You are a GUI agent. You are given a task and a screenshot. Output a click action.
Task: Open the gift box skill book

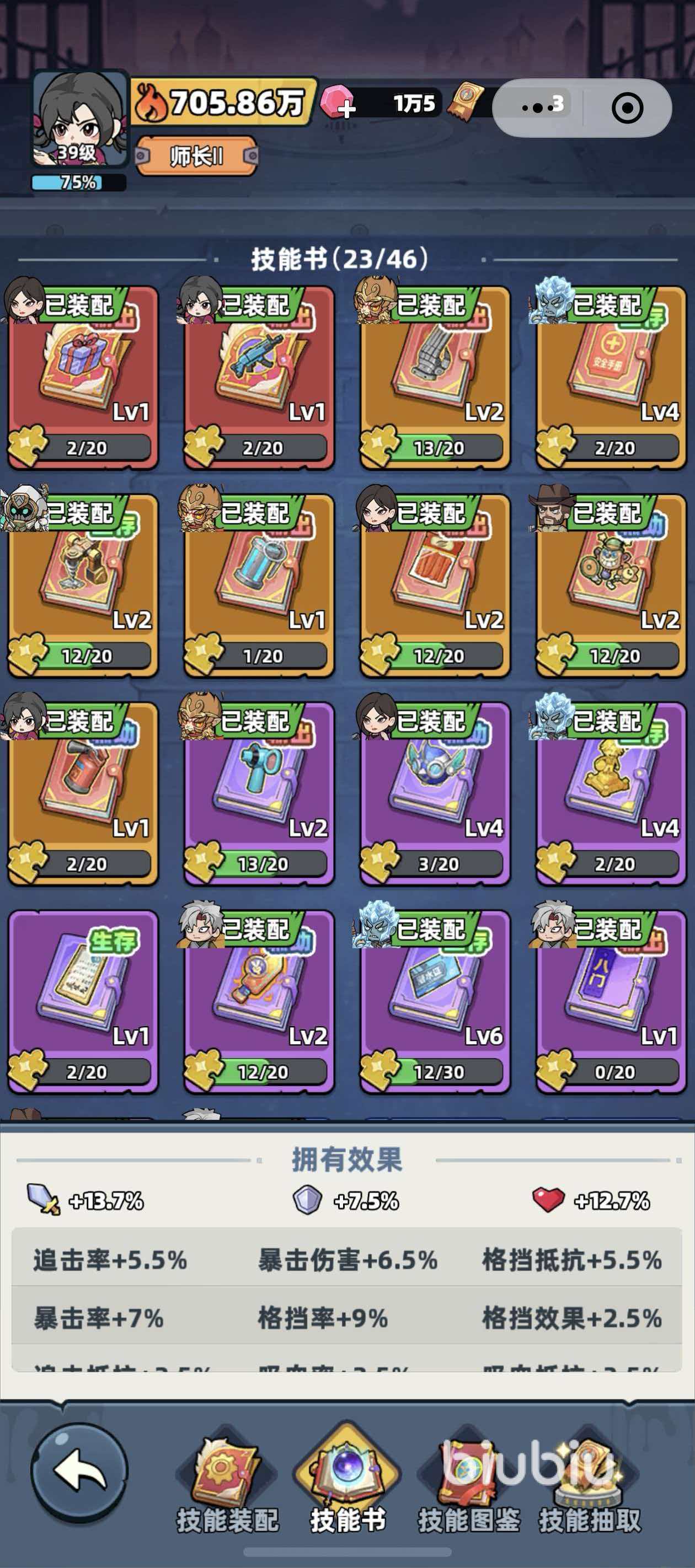tap(83, 378)
